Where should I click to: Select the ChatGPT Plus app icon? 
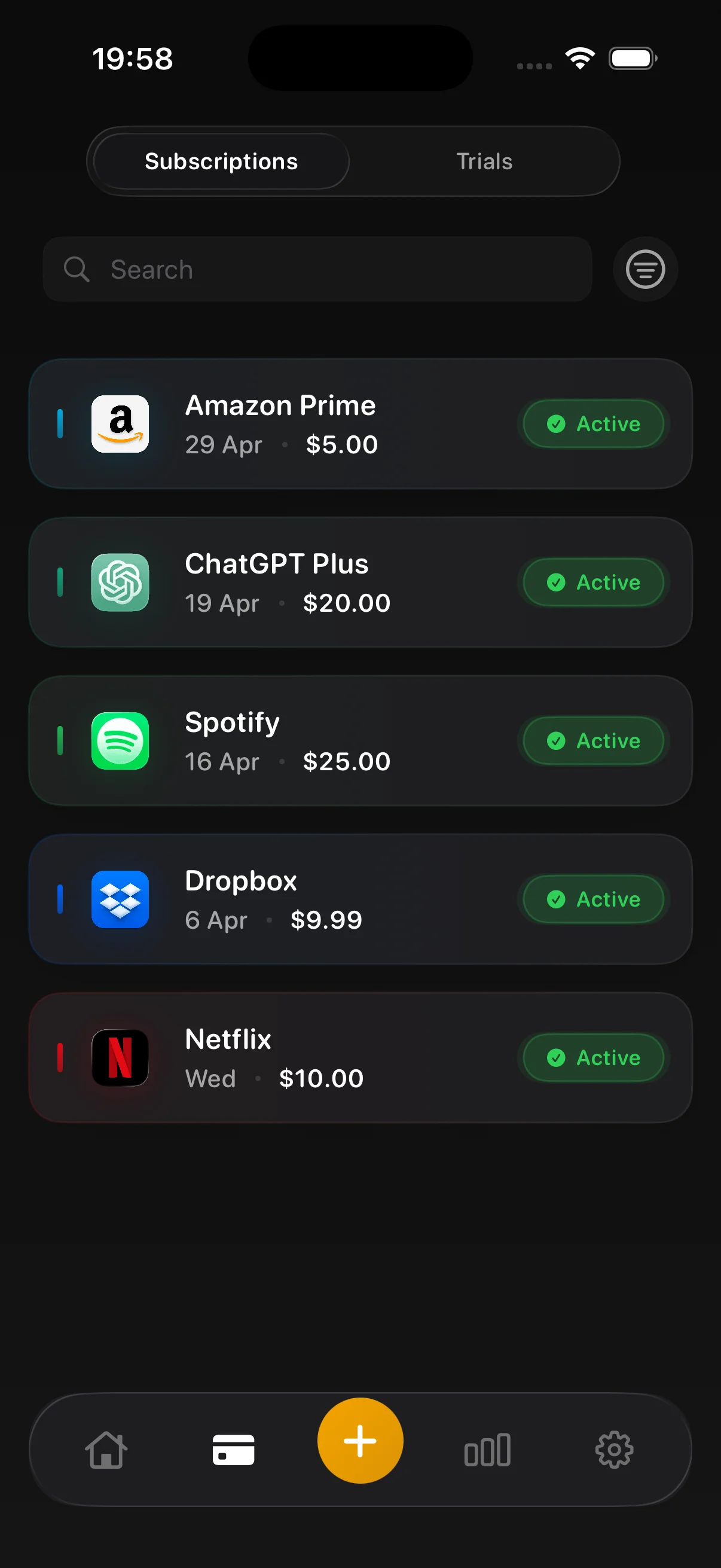120,583
